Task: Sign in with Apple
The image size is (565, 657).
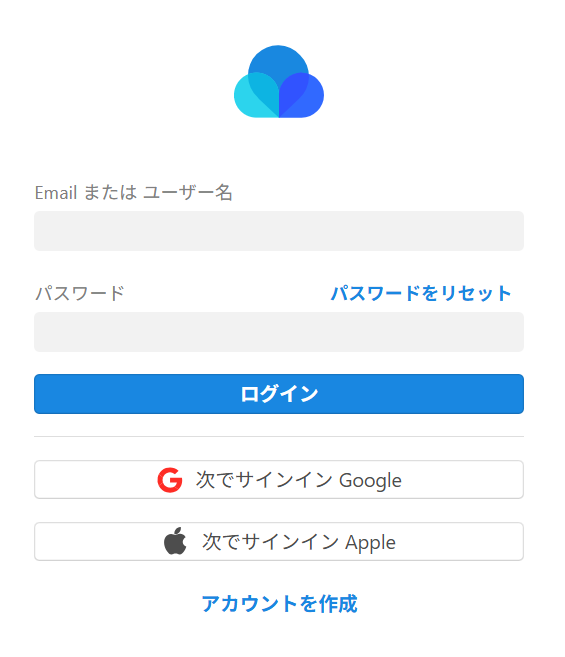Action: 279,541
